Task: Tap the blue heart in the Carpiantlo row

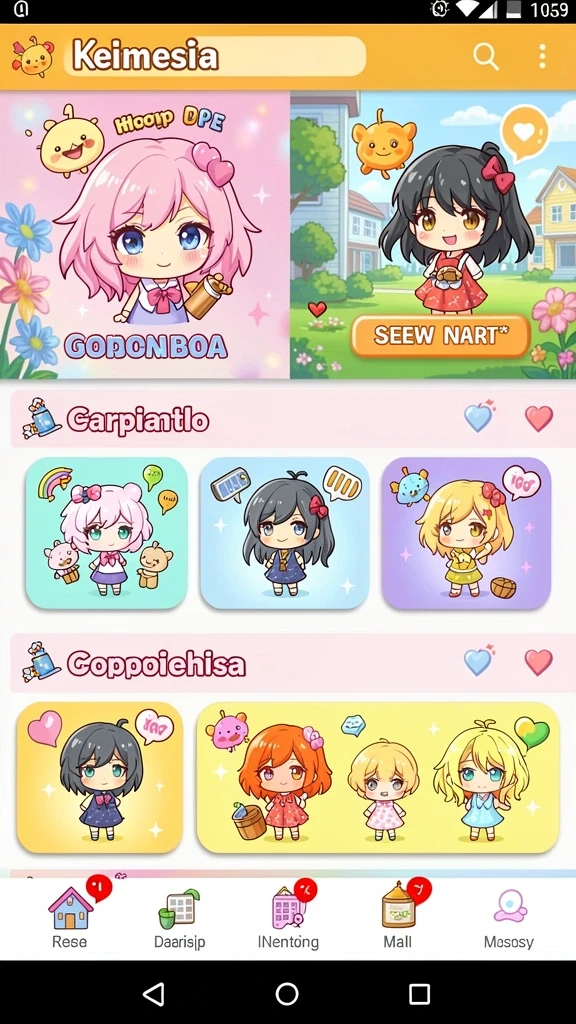Action: click(x=479, y=417)
